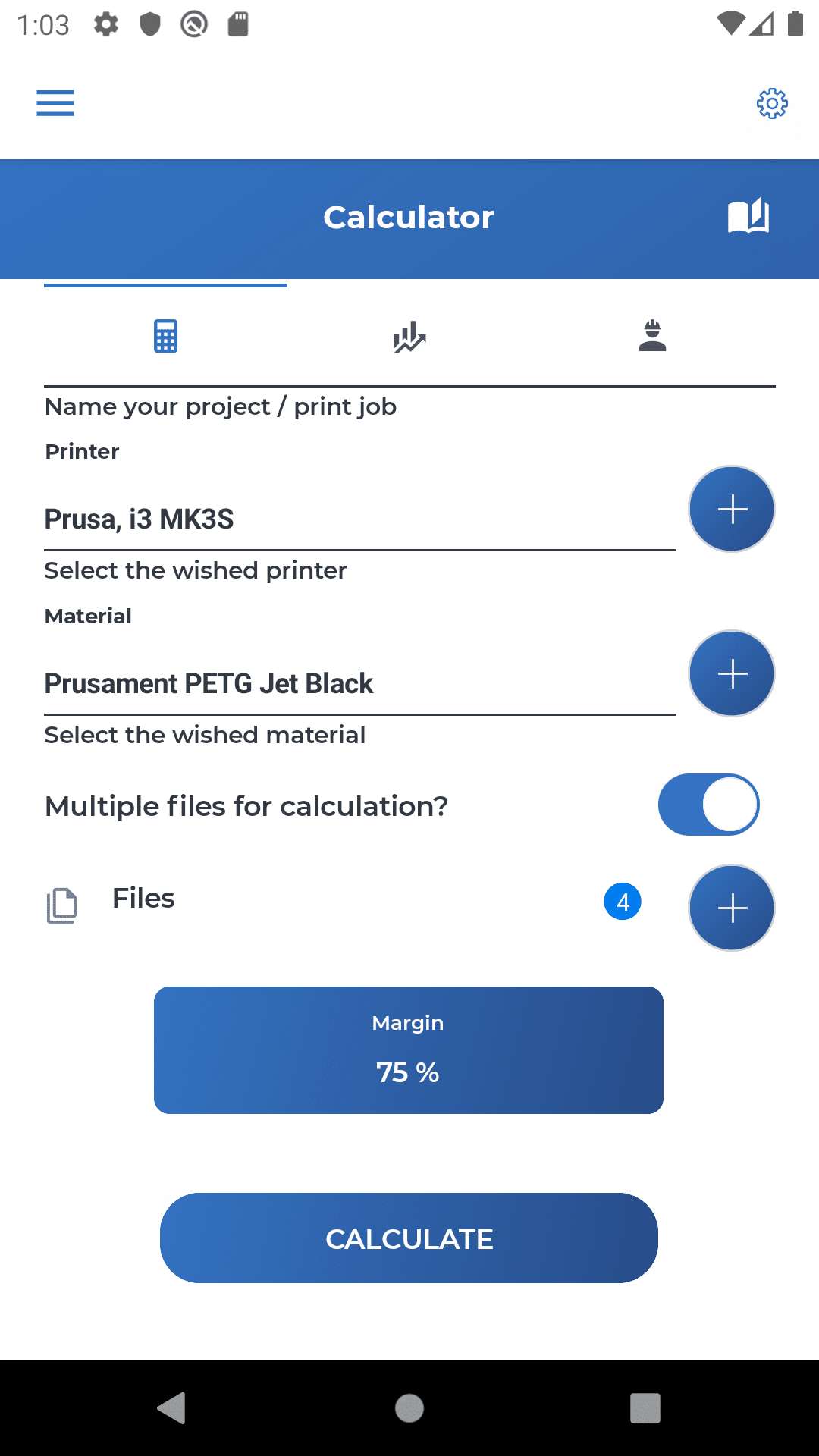This screenshot has width=819, height=1456.
Task: Open the hamburger drawer menu
Action: pyautogui.click(x=55, y=103)
